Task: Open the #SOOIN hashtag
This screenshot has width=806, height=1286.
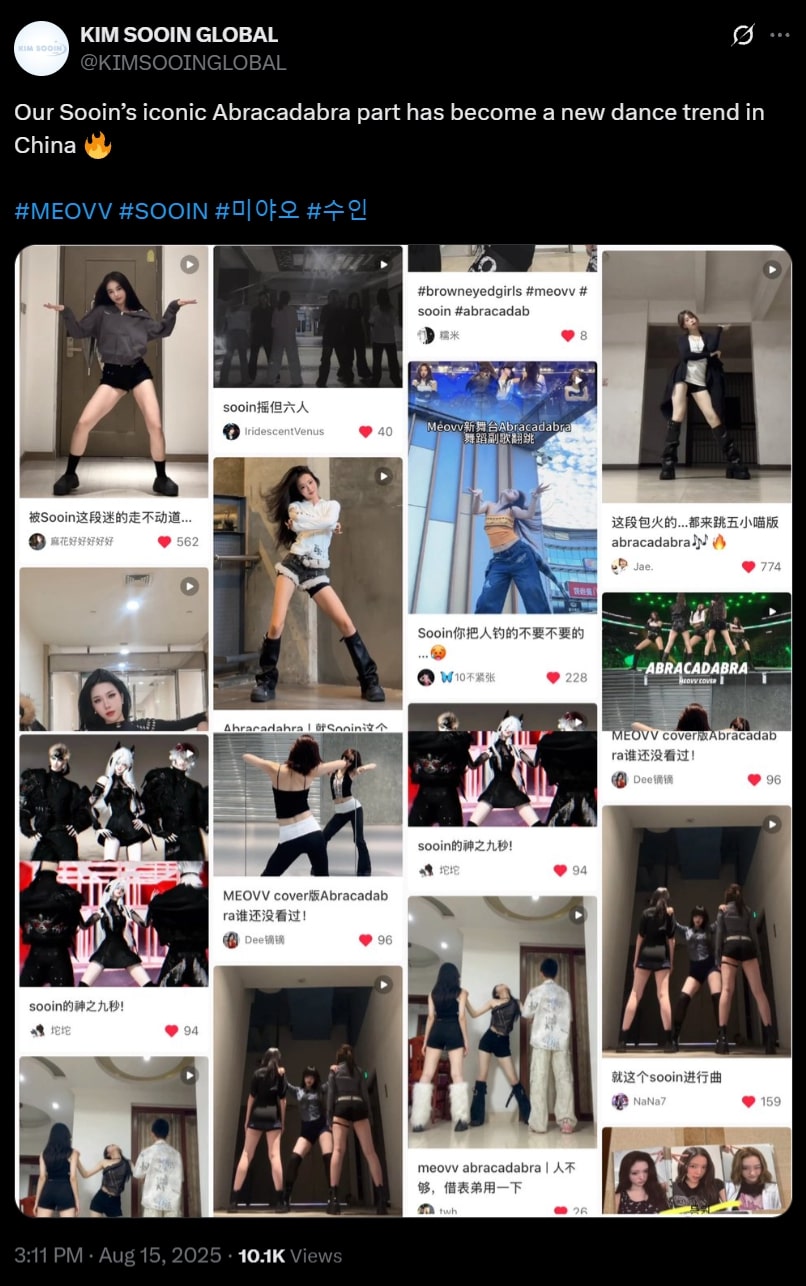Action: tap(163, 211)
